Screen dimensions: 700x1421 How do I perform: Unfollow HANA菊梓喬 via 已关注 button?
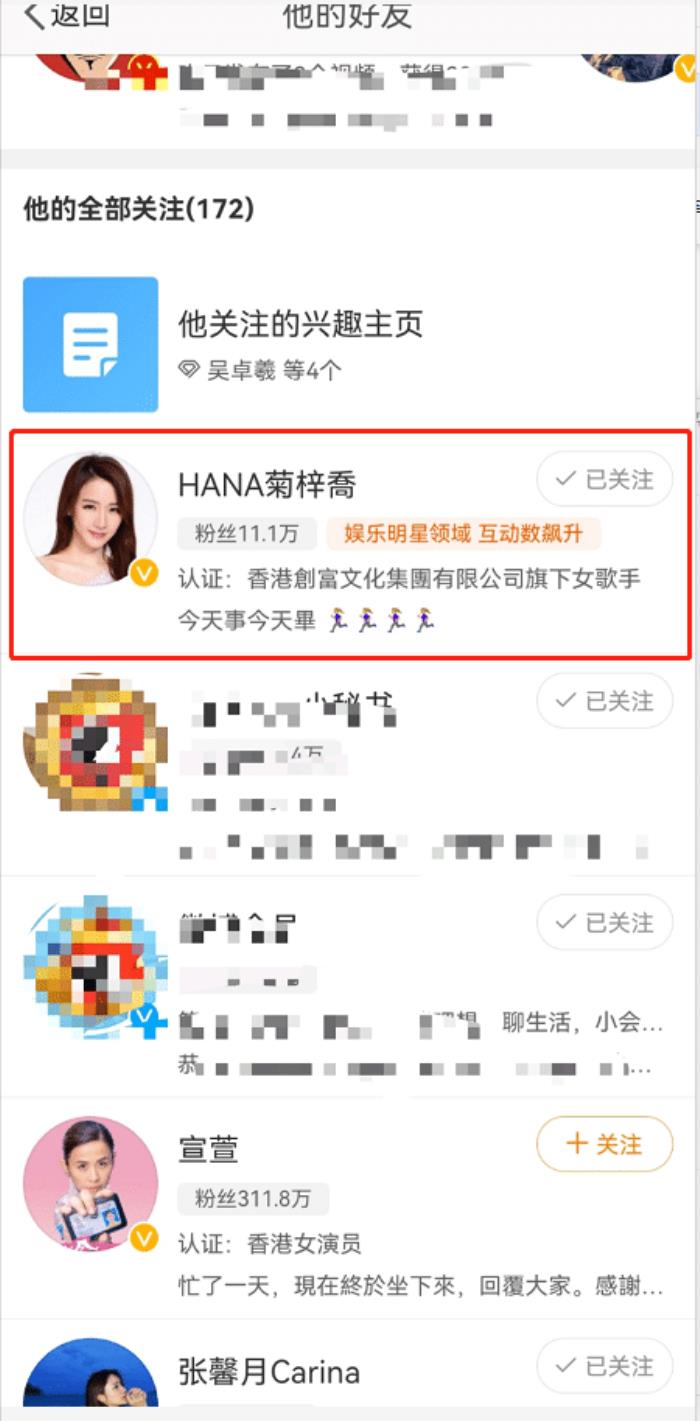[605, 480]
